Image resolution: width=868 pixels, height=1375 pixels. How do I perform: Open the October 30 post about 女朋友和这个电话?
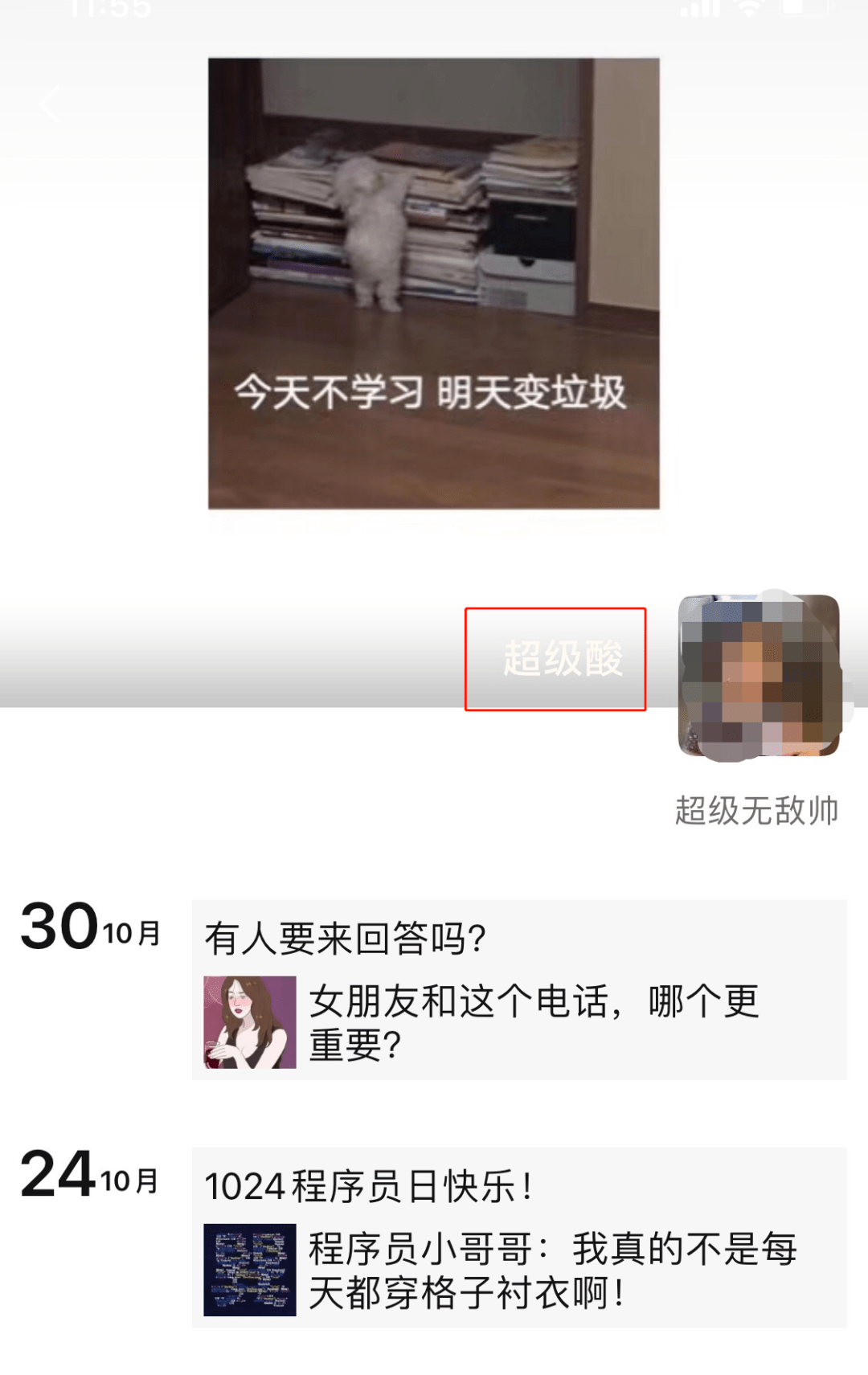(x=519, y=990)
